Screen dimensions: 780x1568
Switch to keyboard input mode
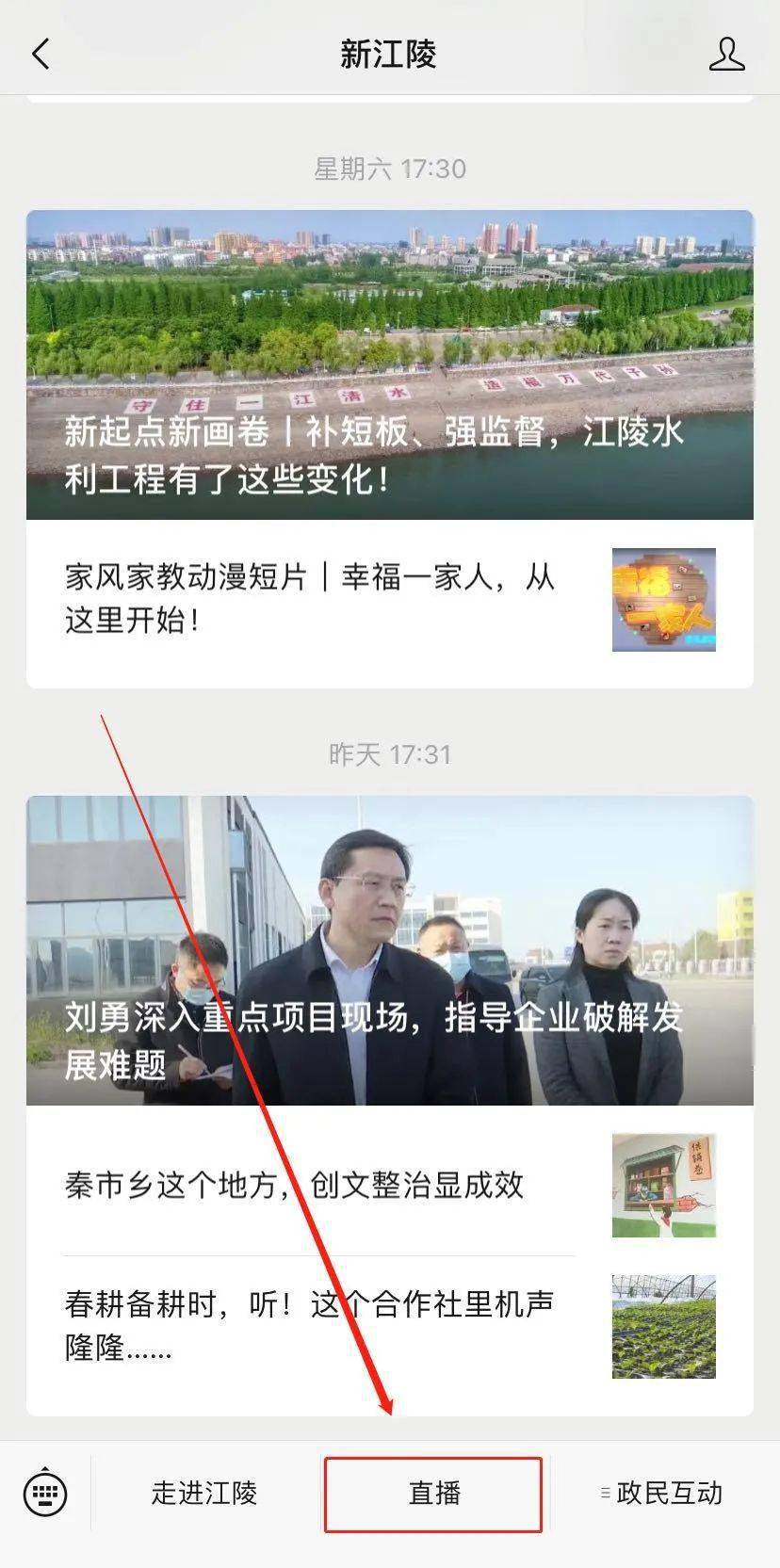pos(45,1493)
